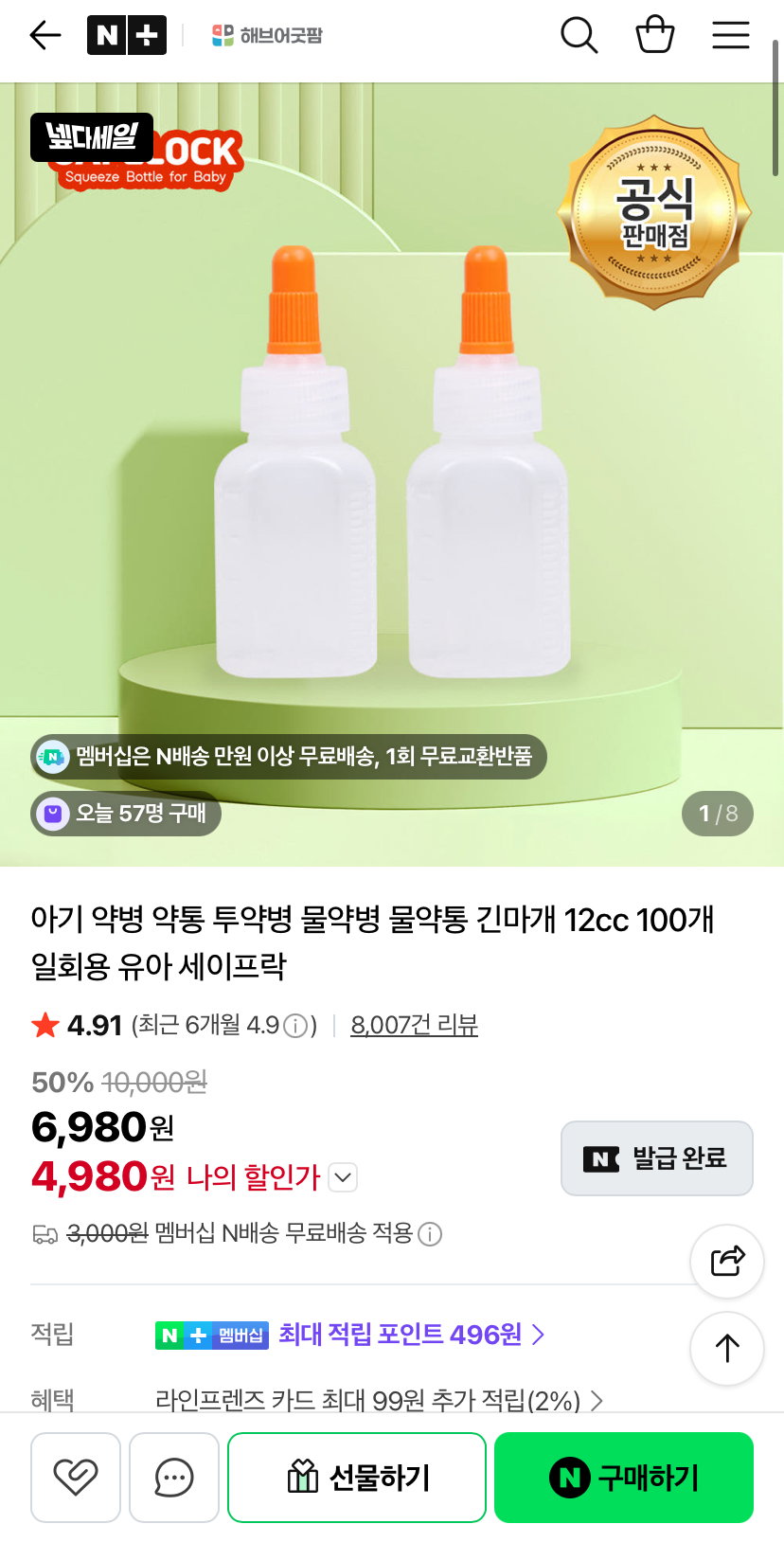This screenshot has width=784, height=1542.
Task: Open the 8,007건 리뷰 link
Action: [414, 1025]
